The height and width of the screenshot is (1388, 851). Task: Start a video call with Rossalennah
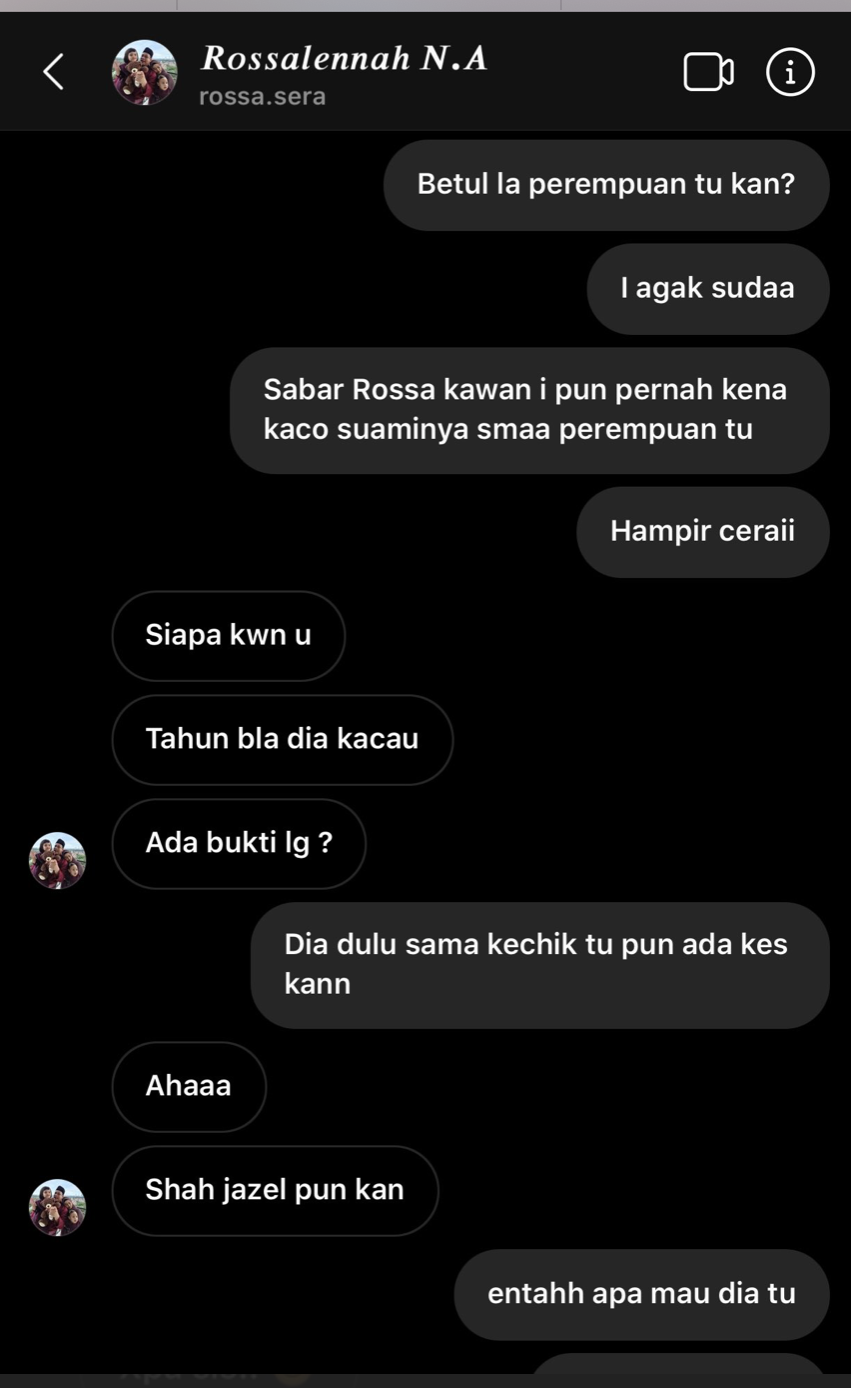pyautogui.click(x=708, y=73)
